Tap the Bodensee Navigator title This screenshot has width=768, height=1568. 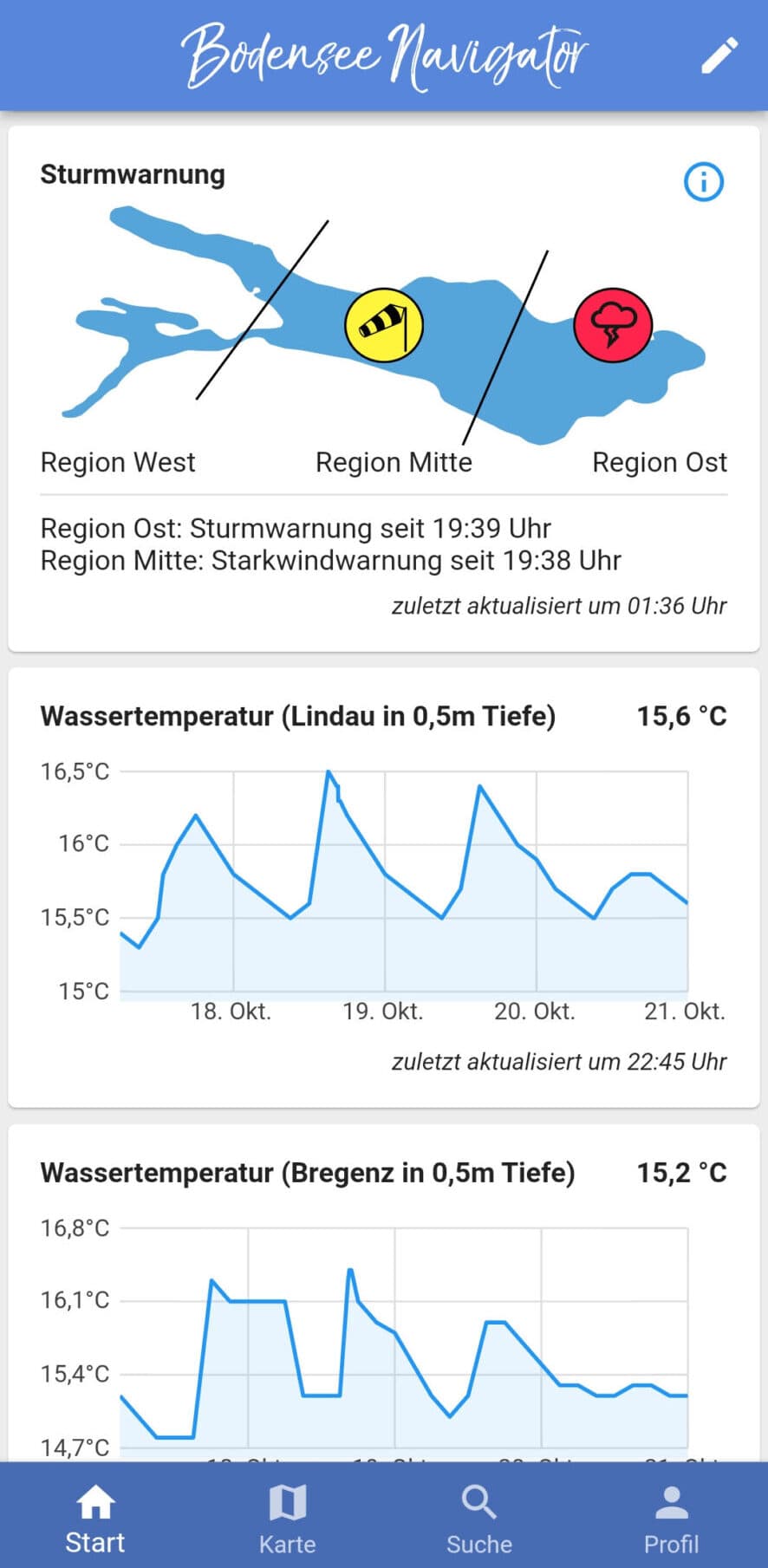[x=384, y=55]
